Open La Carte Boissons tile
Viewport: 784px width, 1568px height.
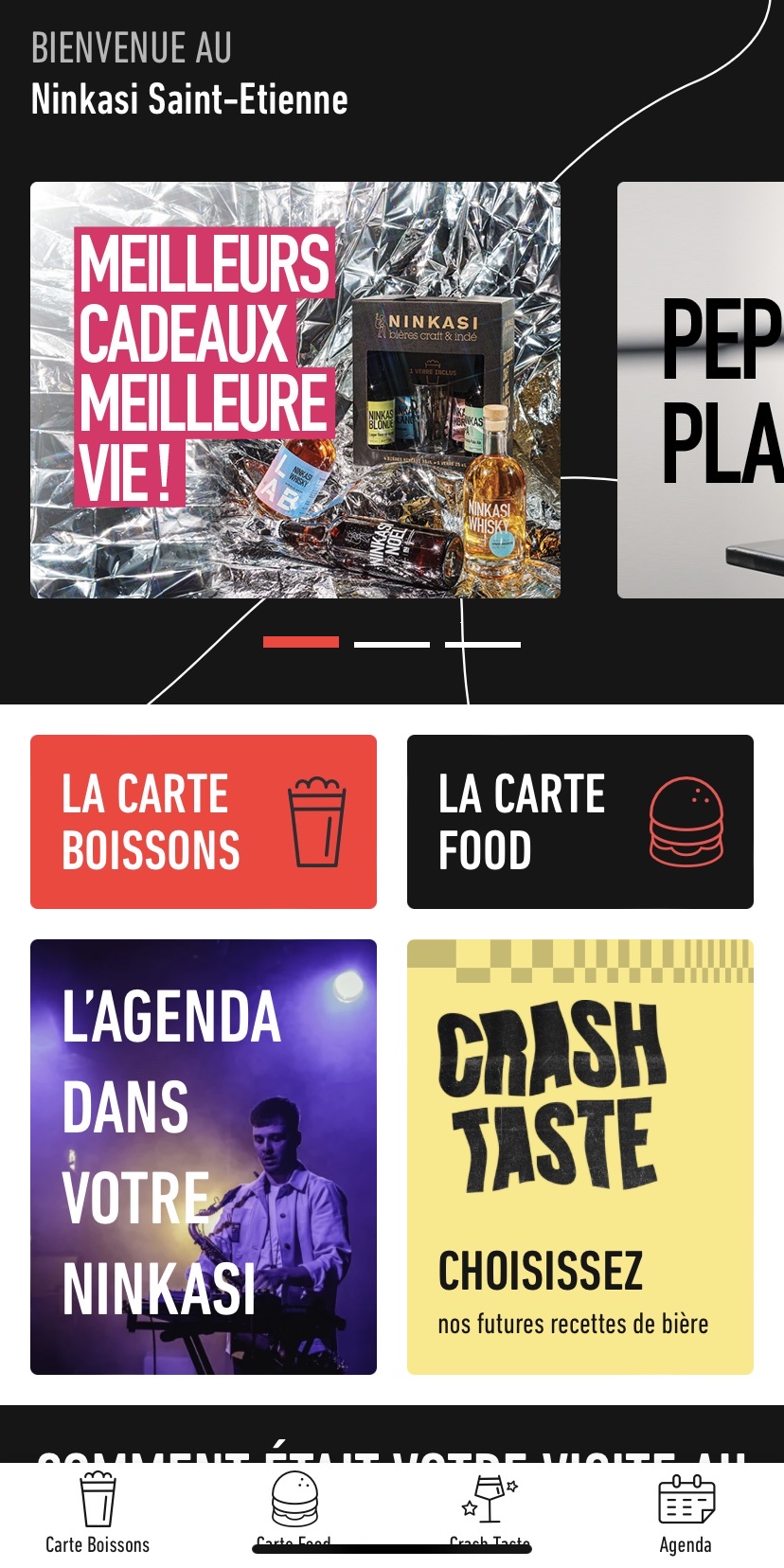204,822
